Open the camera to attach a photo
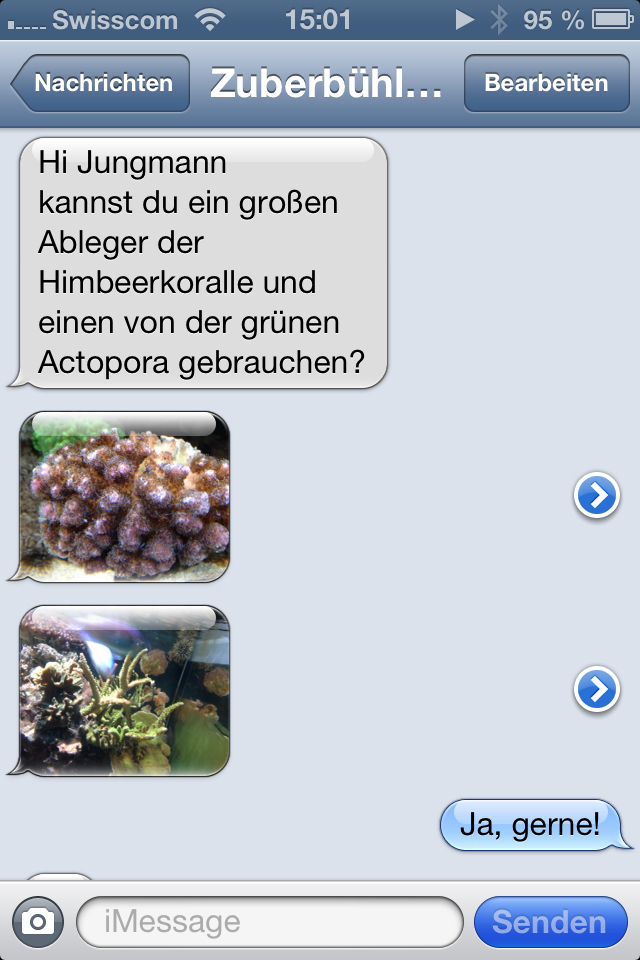This screenshot has width=640, height=960. click(38, 921)
